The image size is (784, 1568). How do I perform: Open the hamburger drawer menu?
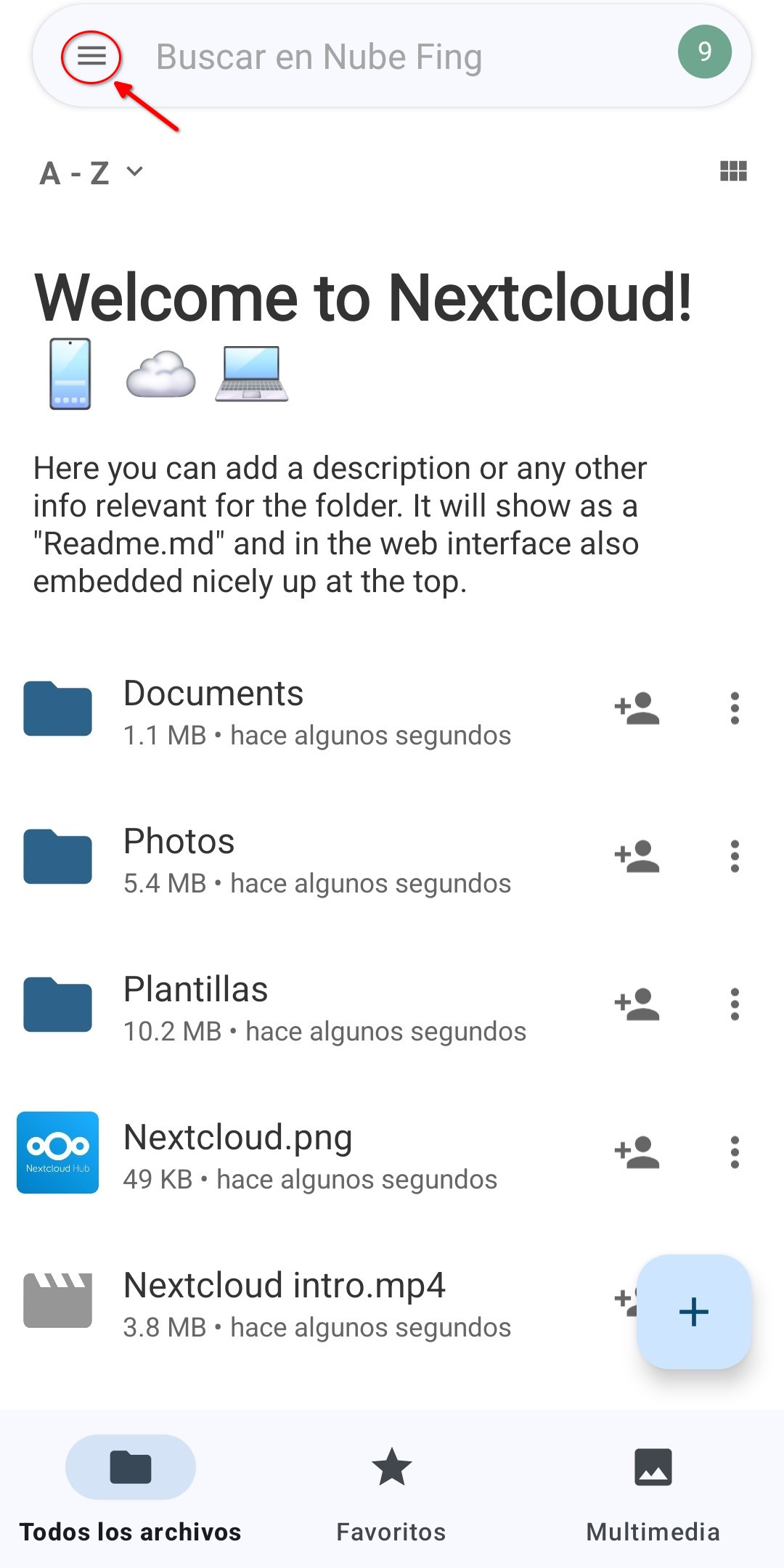91,56
